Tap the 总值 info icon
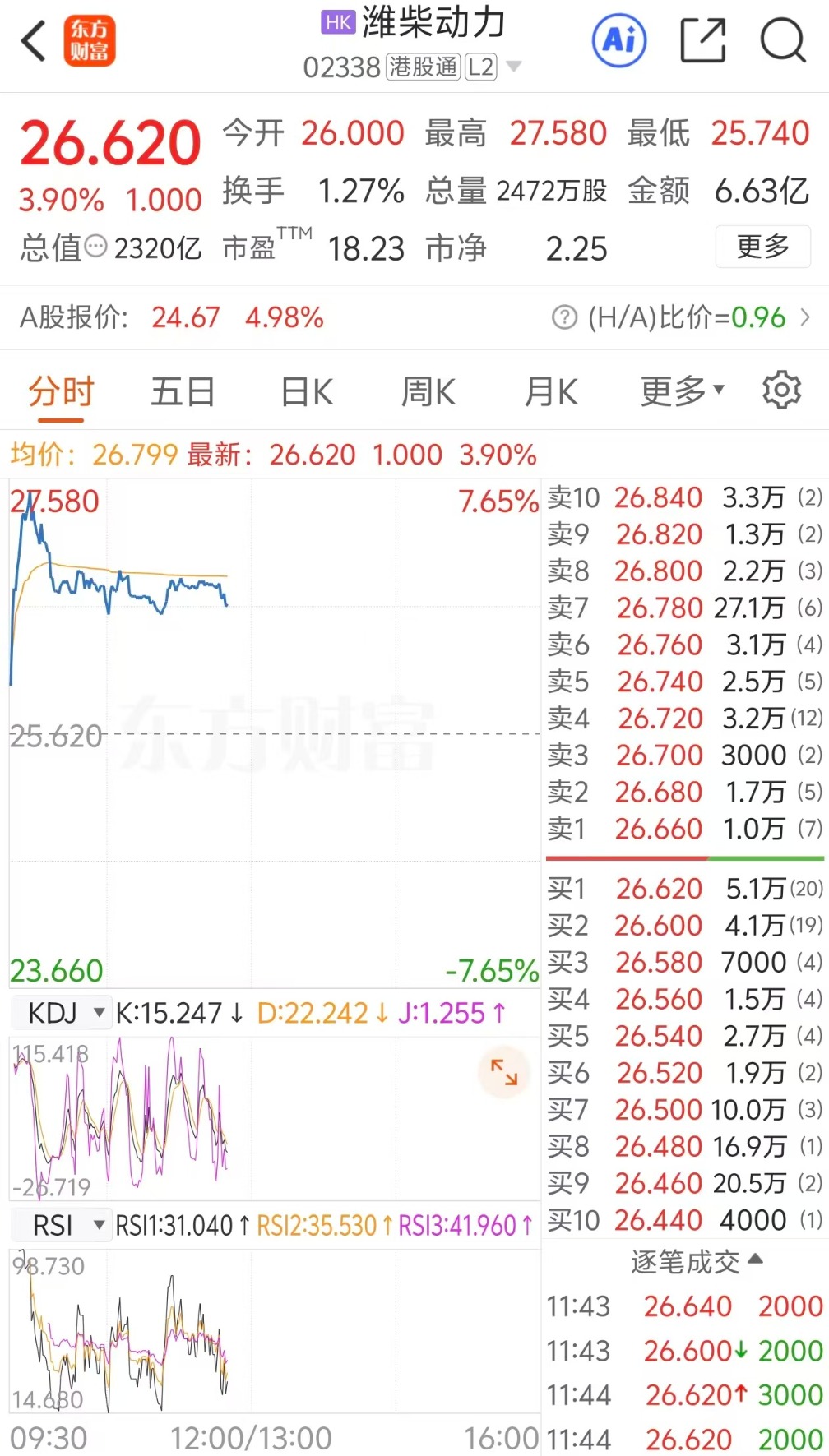 pyautogui.click(x=96, y=246)
